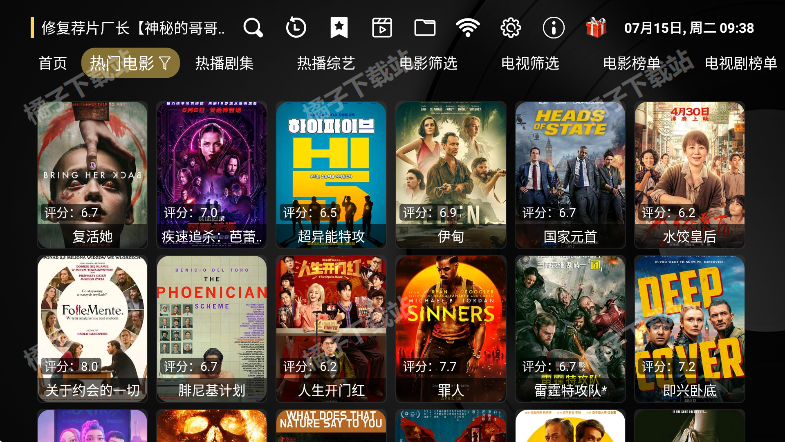This screenshot has height=442, width=785.
Task: Open the movie 超异能特攻
Action: click(x=331, y=174)
